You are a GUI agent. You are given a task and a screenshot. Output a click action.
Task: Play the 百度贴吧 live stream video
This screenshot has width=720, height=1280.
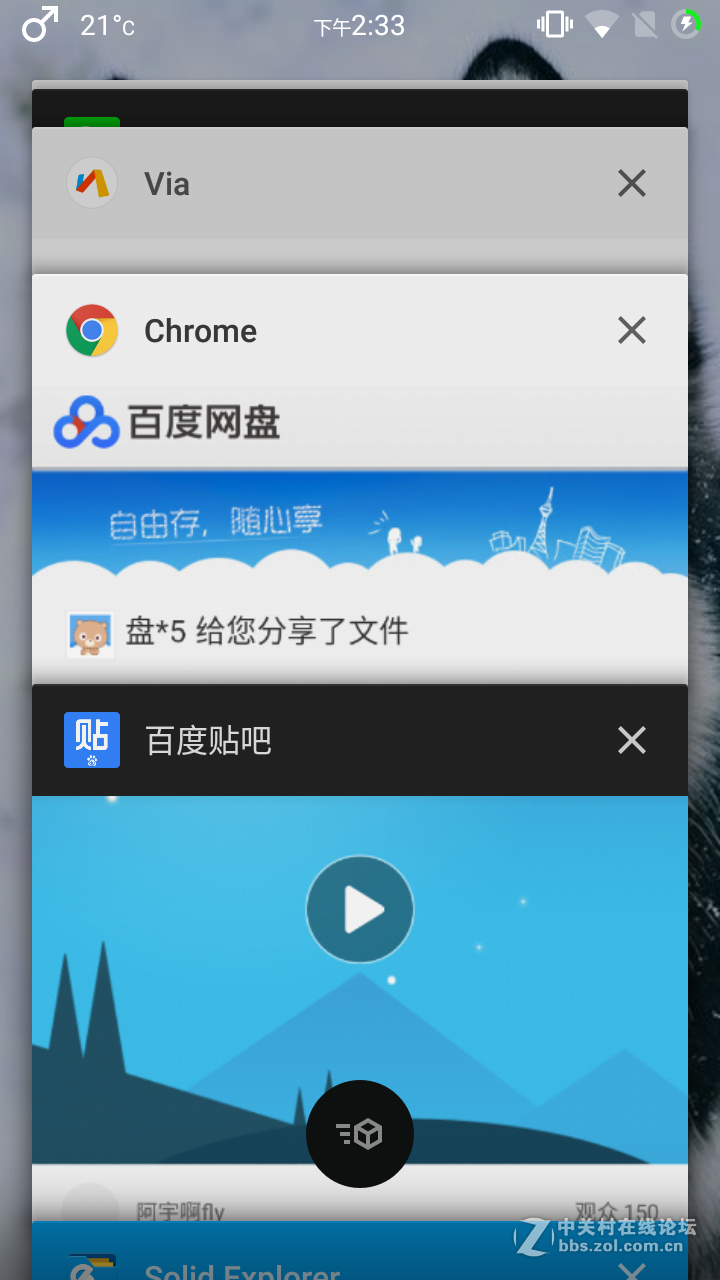click(x=359, y=908)
